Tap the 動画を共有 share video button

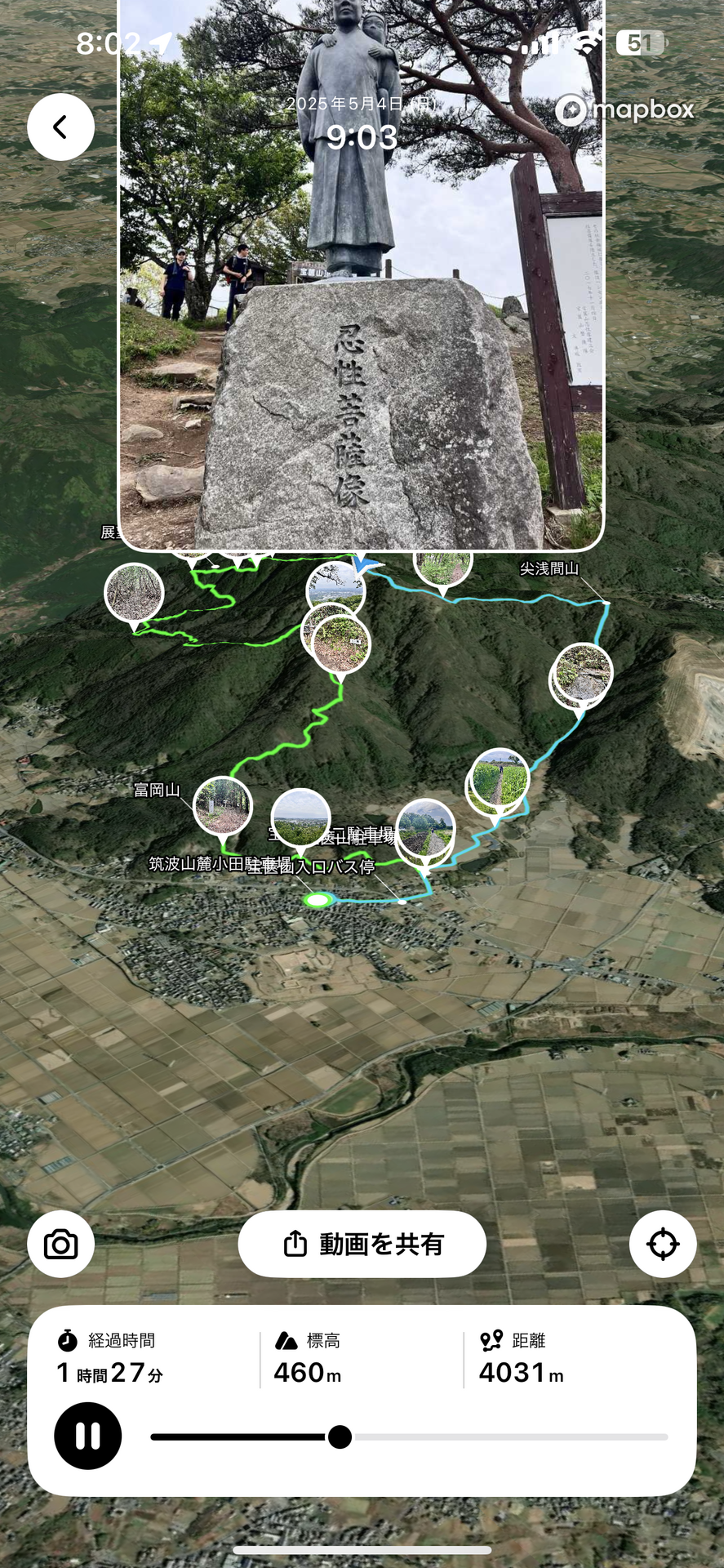[362, 1245]
